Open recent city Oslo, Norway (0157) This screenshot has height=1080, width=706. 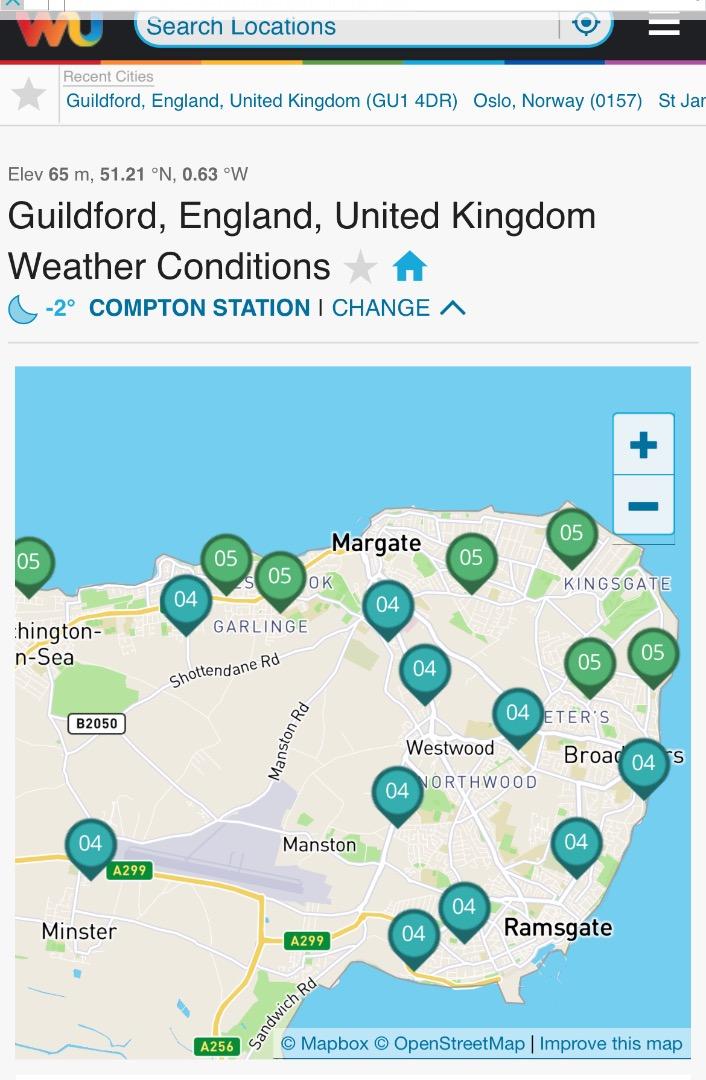557,101
